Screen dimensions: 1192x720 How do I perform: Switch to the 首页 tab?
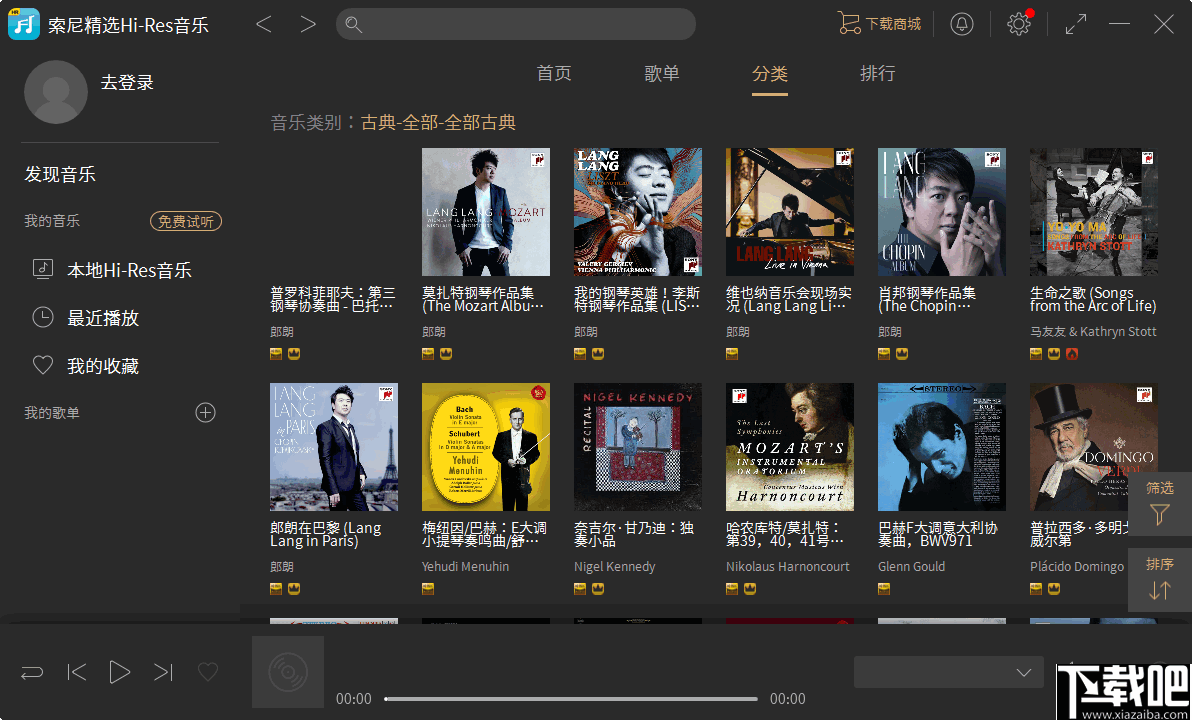pyautogui.click(x=554, y=73)
